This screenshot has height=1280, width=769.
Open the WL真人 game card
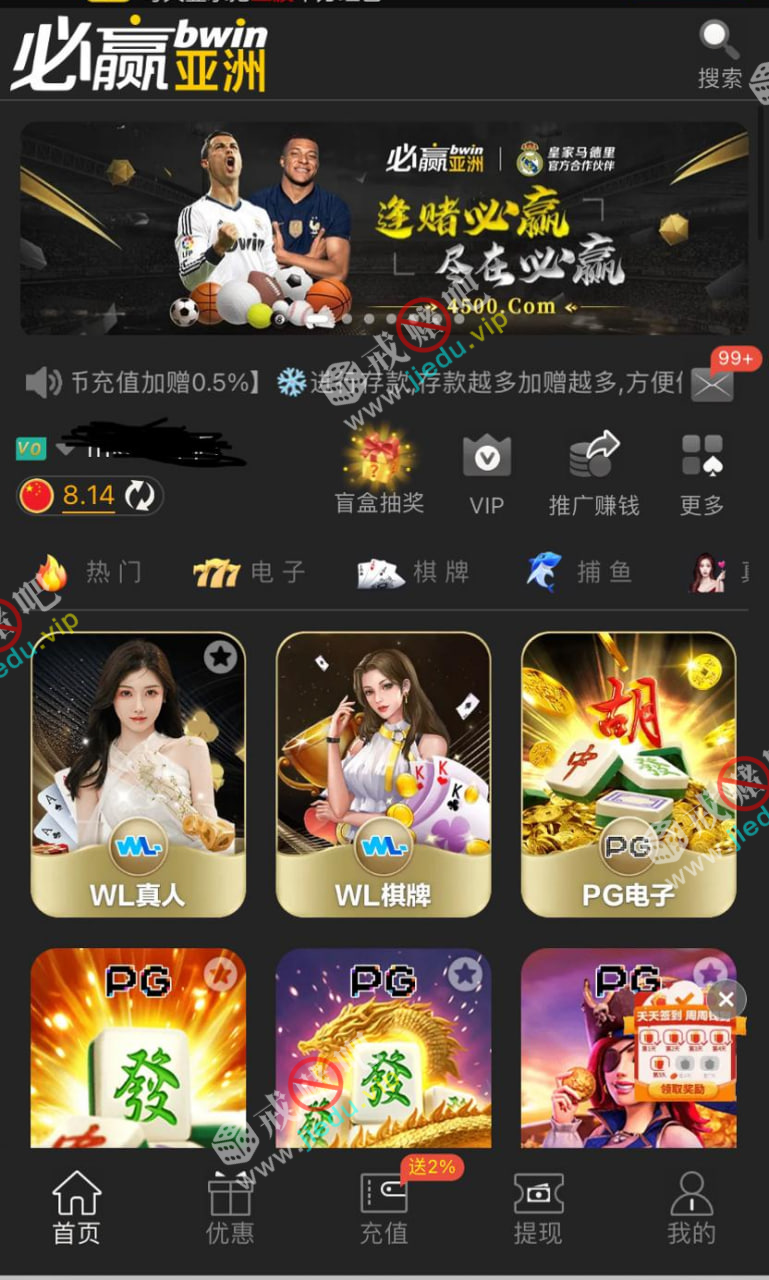(x=138, y=773)
